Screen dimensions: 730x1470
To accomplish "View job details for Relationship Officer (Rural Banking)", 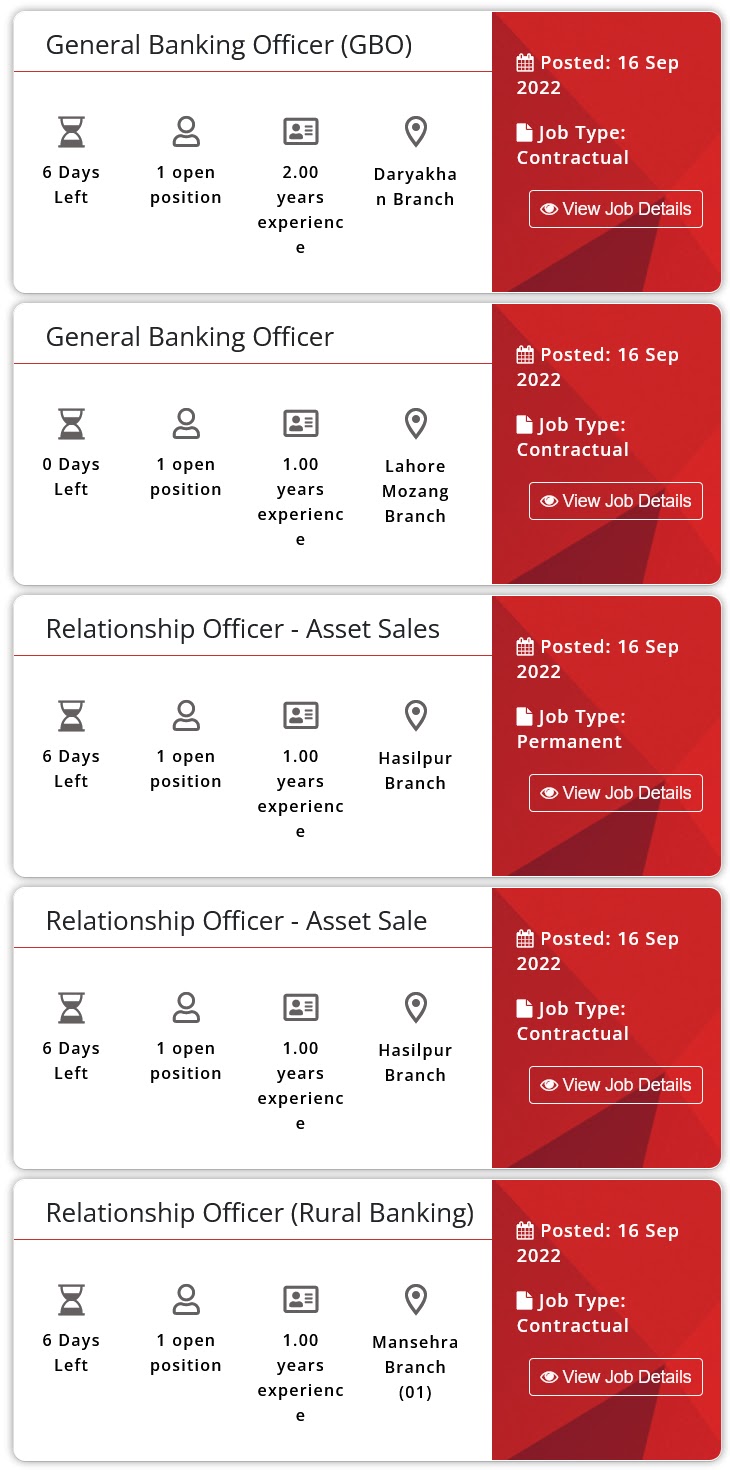I will coord(615,1377).
